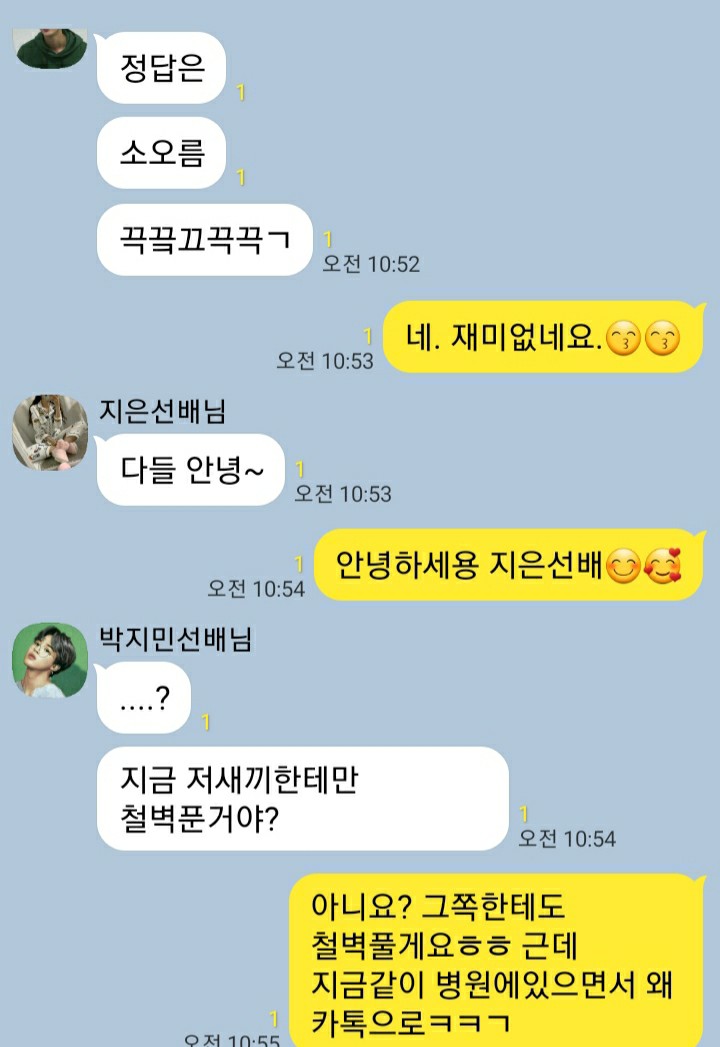The height and width of the screenshot is (1047, 720).
Task: Open 박지민선배님's profile picture
Action: click(x=49, y=660)
